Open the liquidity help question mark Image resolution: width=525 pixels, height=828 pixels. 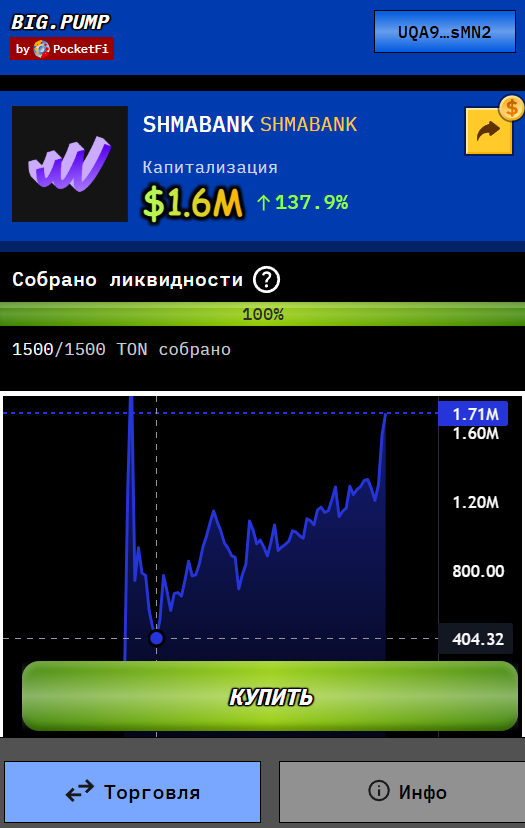pyautogui.click(x=266, y=279)
